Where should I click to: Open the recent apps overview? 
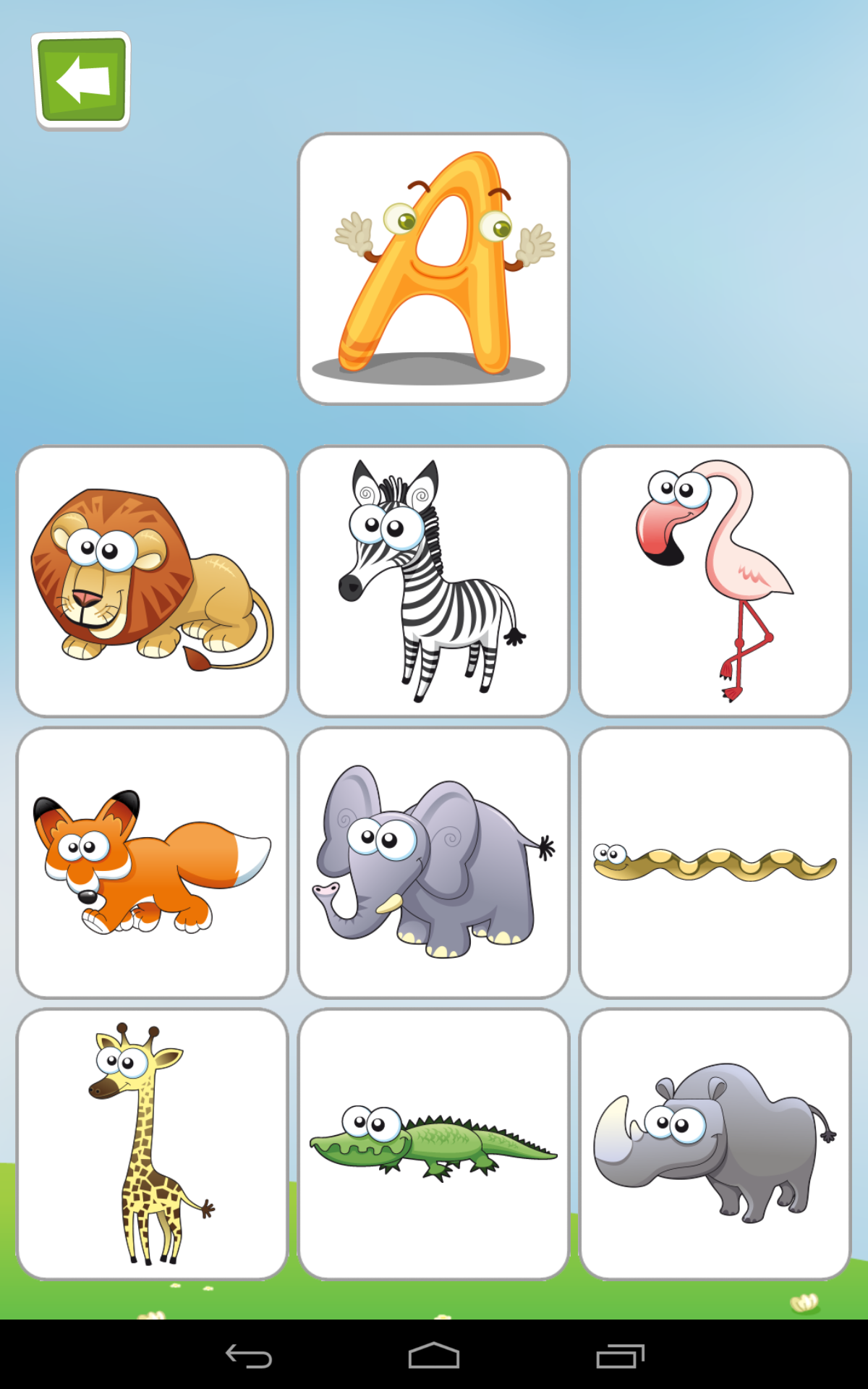(x=620, y=1356)
